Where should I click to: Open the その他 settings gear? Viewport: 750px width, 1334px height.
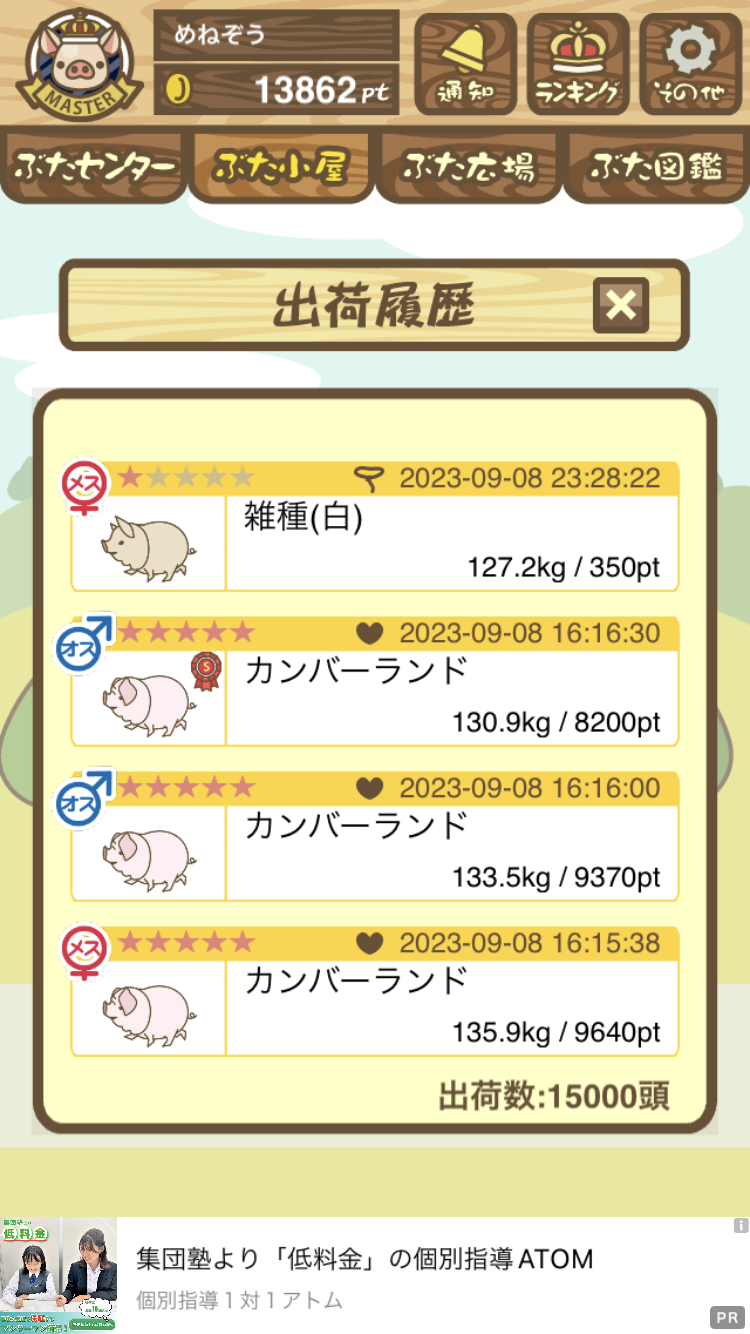[690, 64]
